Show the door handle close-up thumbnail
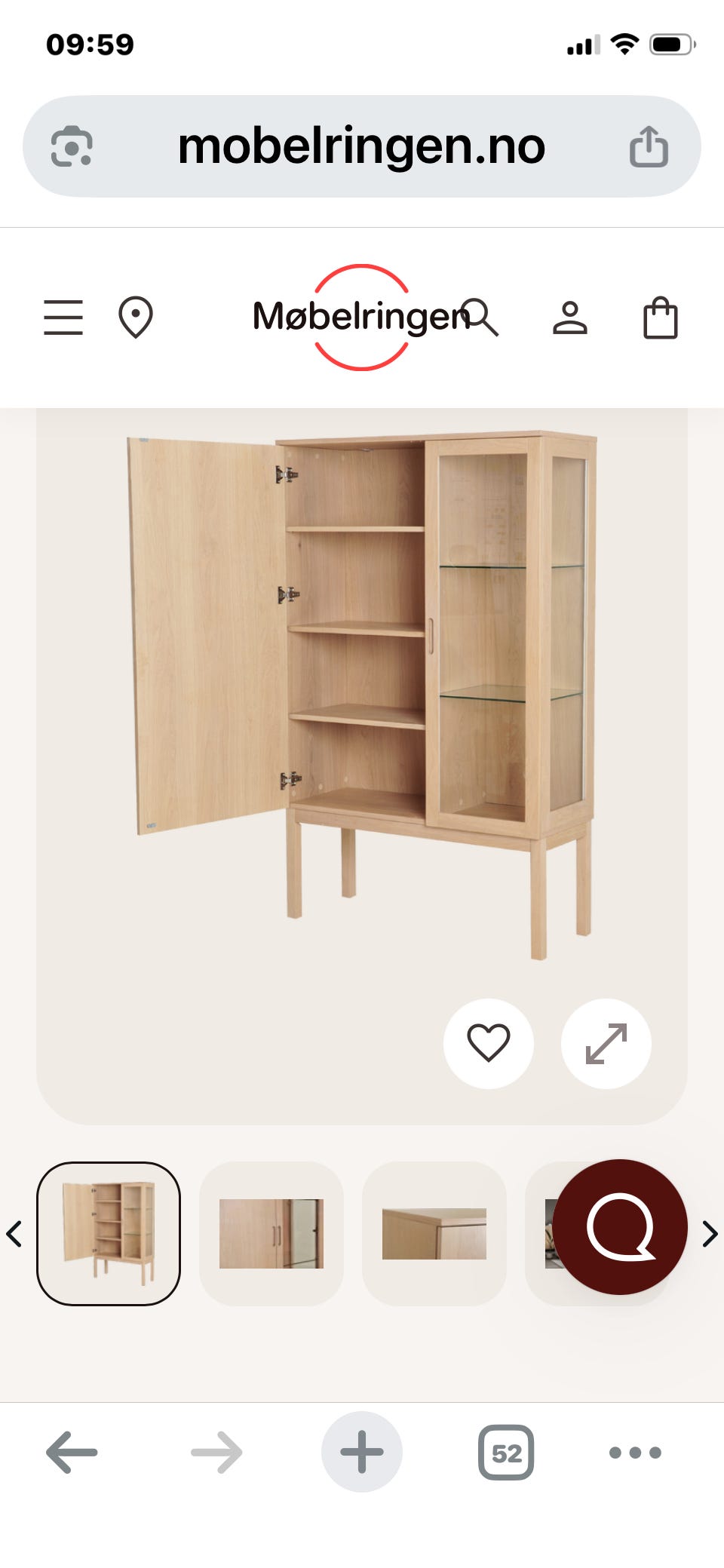 point(271,1233)
